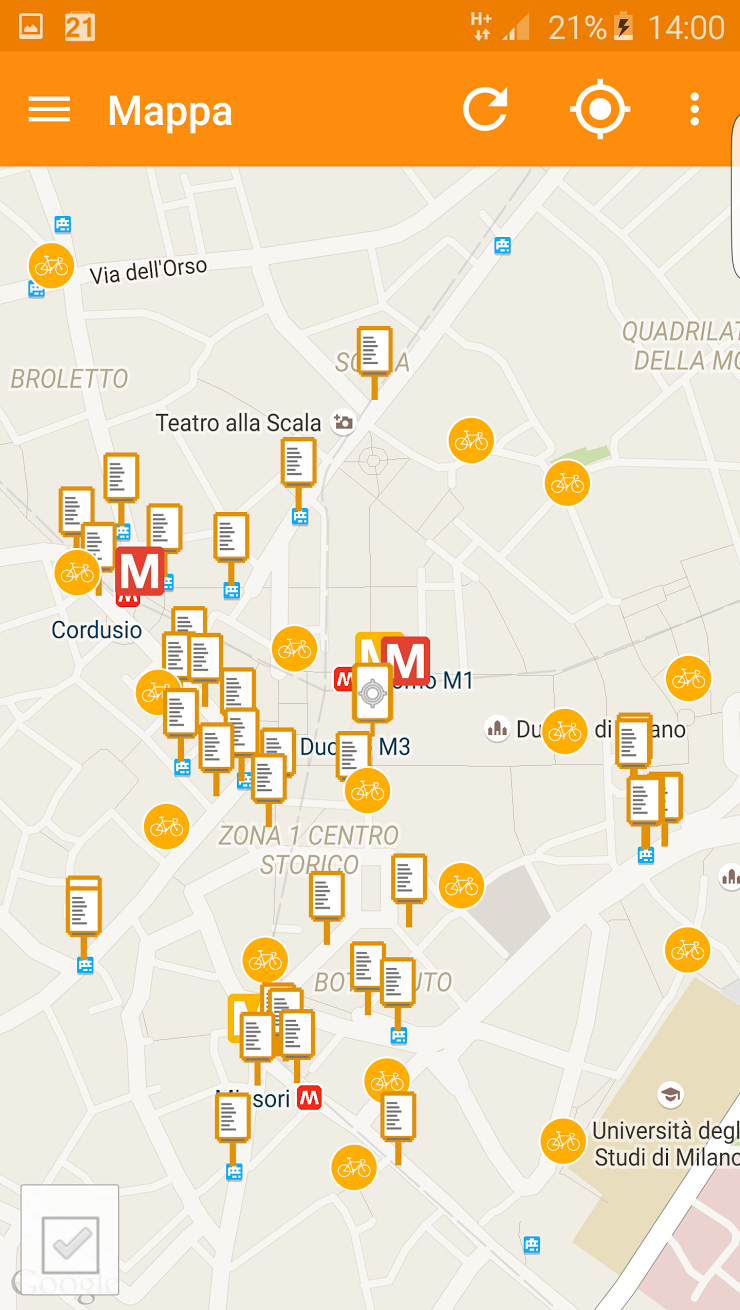Open the navigation drawer menu
This screenshot has width=740, height=1310.
(x=49, y=110)
